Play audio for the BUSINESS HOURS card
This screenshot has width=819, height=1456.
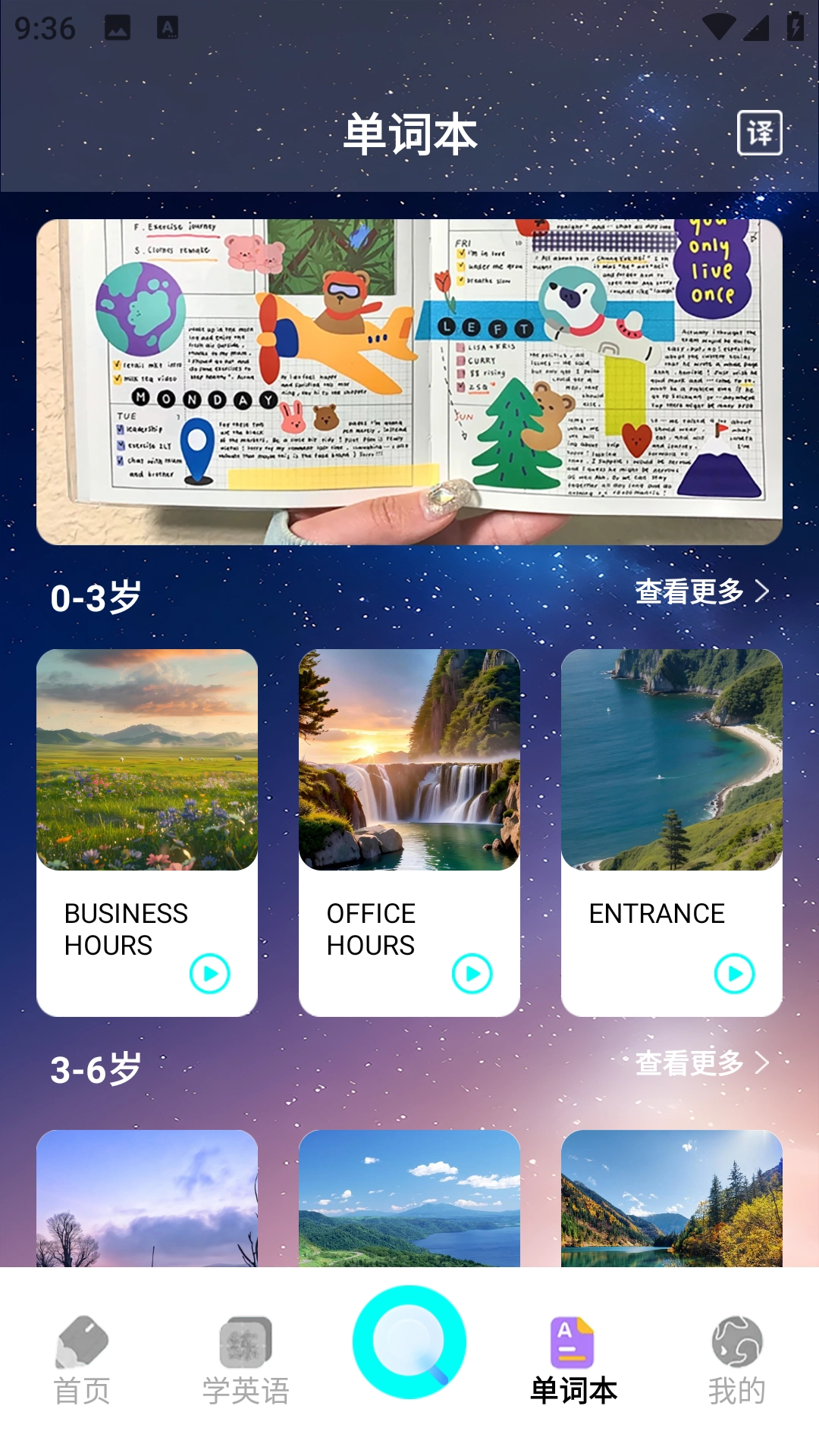(x=210, y=973)
